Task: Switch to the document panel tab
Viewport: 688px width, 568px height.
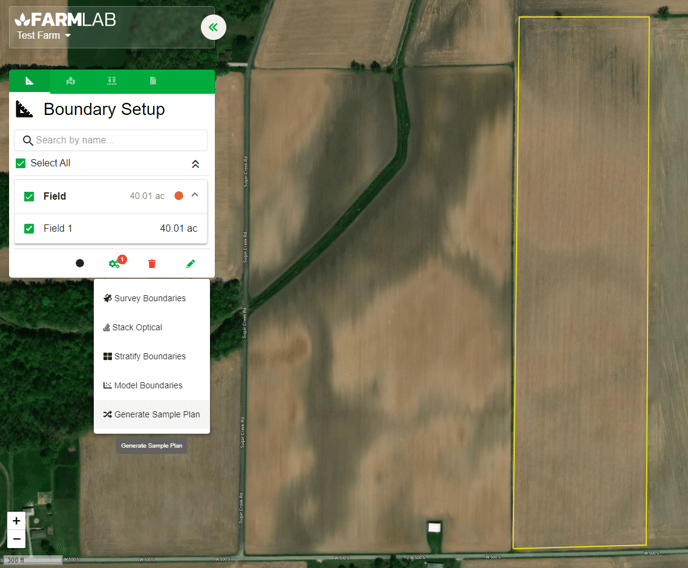Action: pos(153,80)
